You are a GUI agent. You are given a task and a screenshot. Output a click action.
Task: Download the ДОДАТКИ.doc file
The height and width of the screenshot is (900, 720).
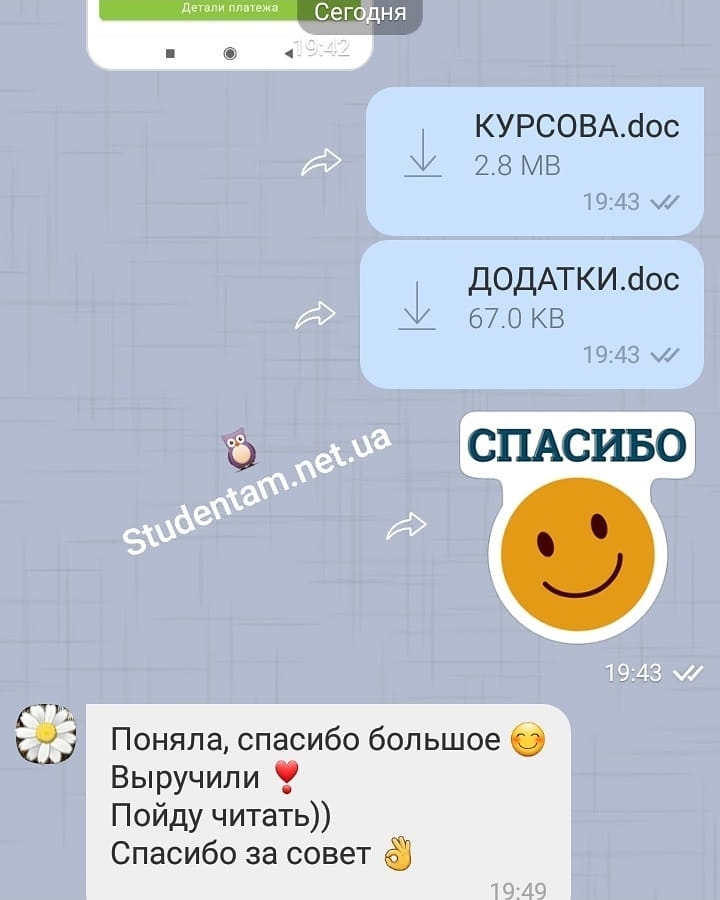coord(417,307)
